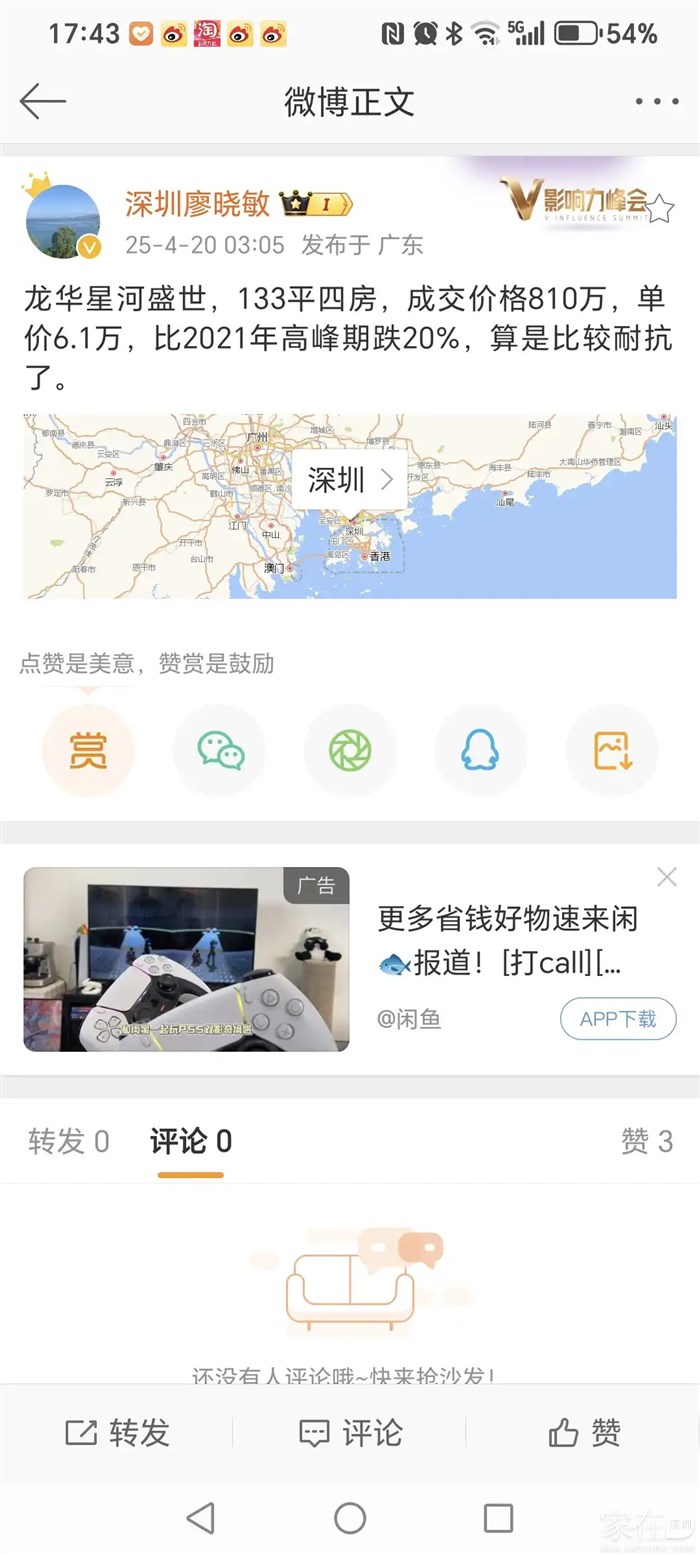Dismiss the 闲鱼 advertisement
This screenshot has width=700, height=1555.
coord(667,877)
